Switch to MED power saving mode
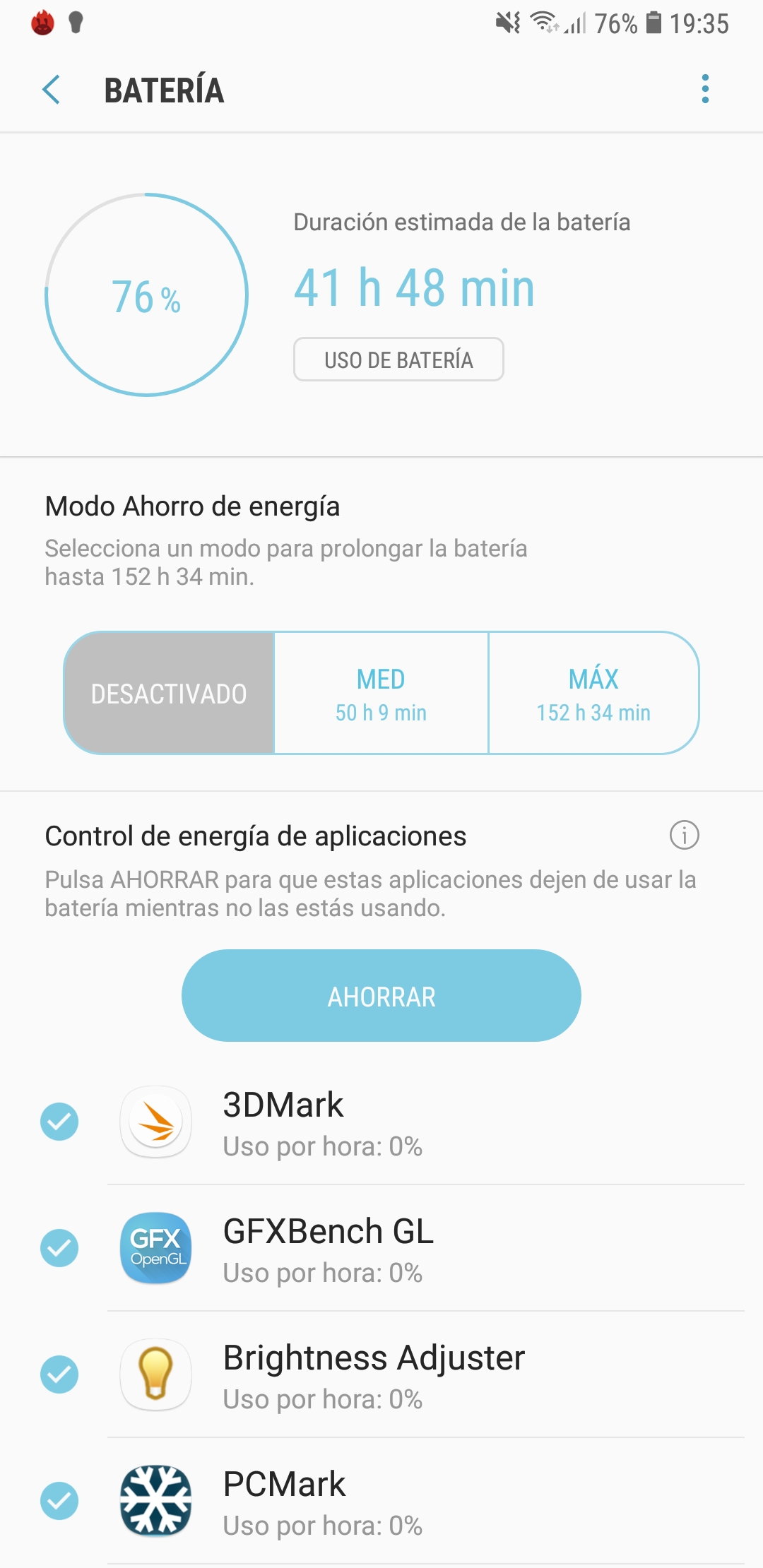Screen dimensions: 763x1568 [x=381, y=693]
